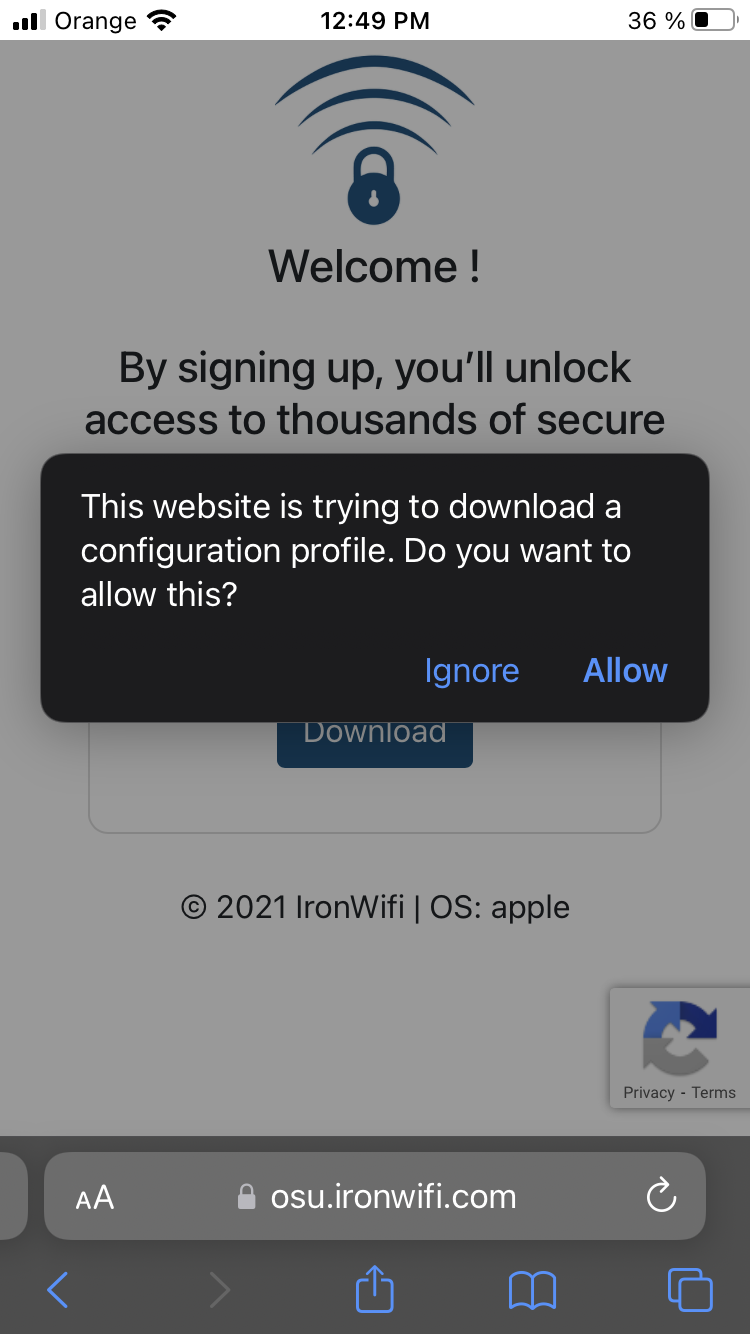Open the reCAPTCHA Terms link

coord(713,1093)
